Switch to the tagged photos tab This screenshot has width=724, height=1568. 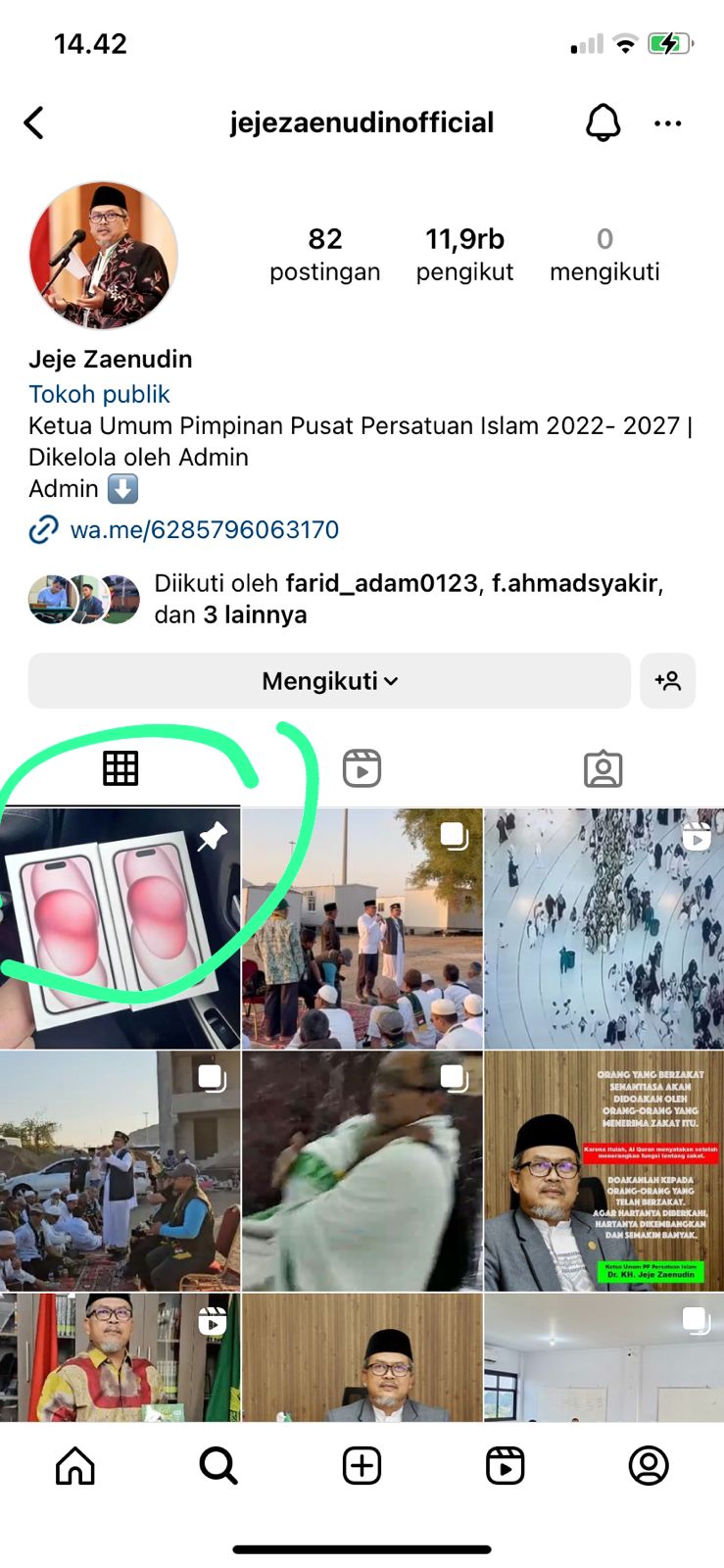[x=603, y=769]
